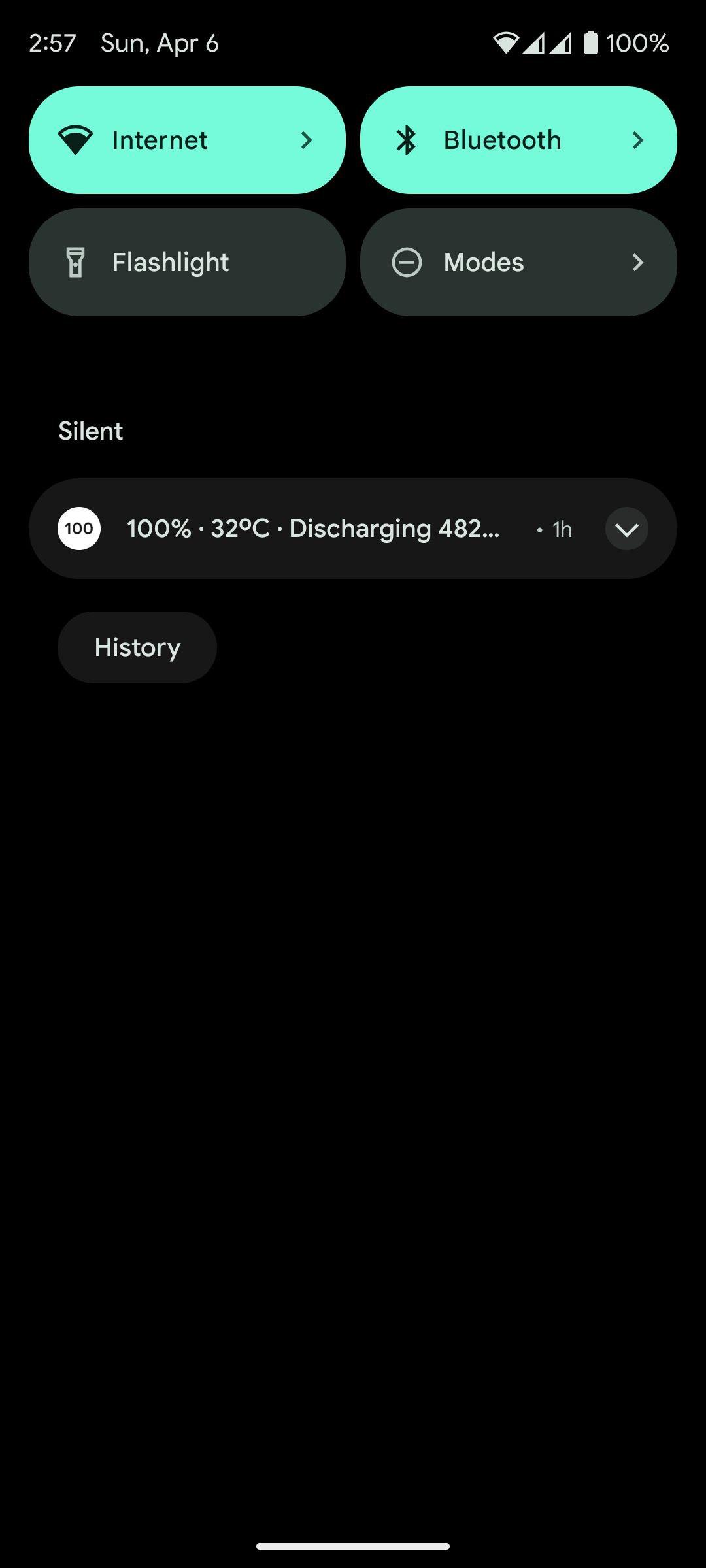Open the Modes tile

click(518, 262)
